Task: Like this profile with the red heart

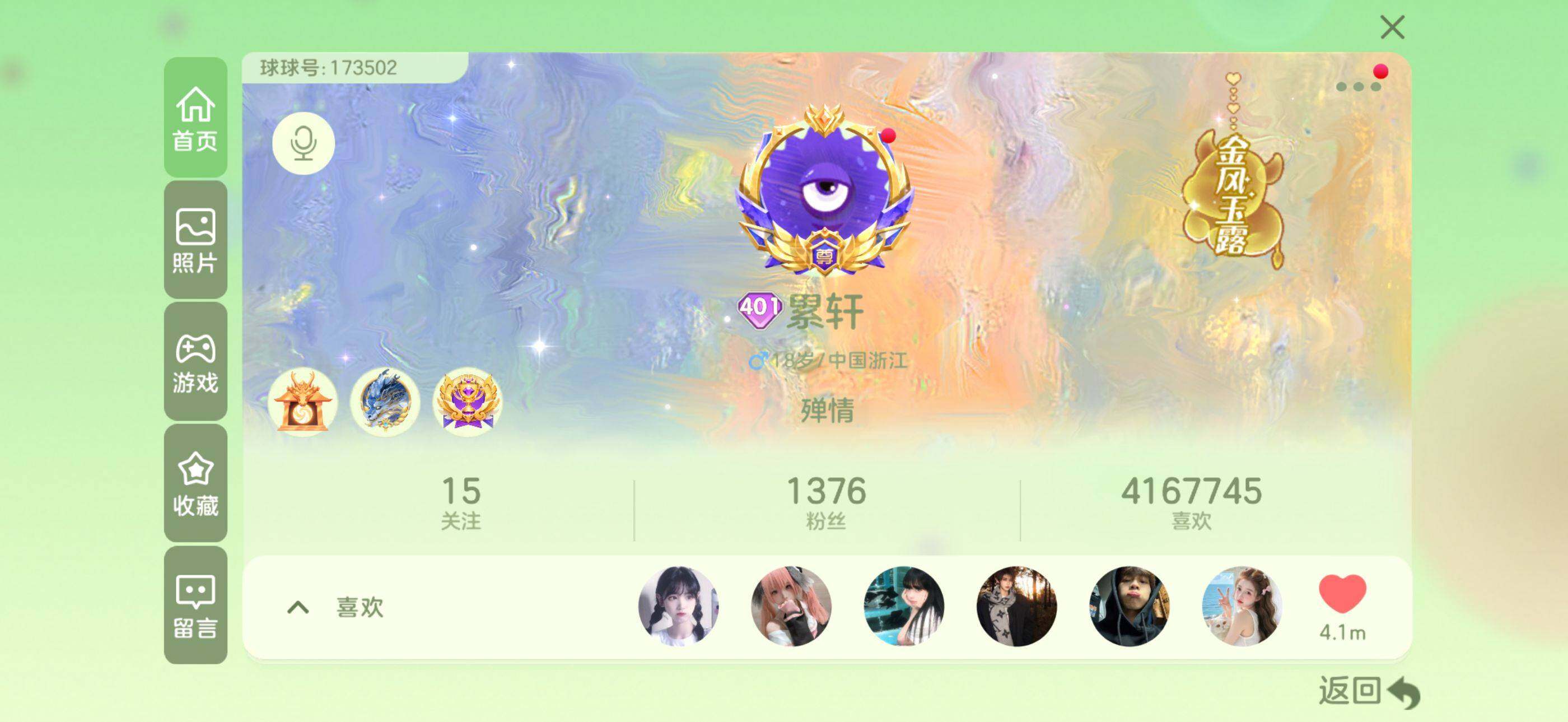Action: click(x=1342, y=594)
